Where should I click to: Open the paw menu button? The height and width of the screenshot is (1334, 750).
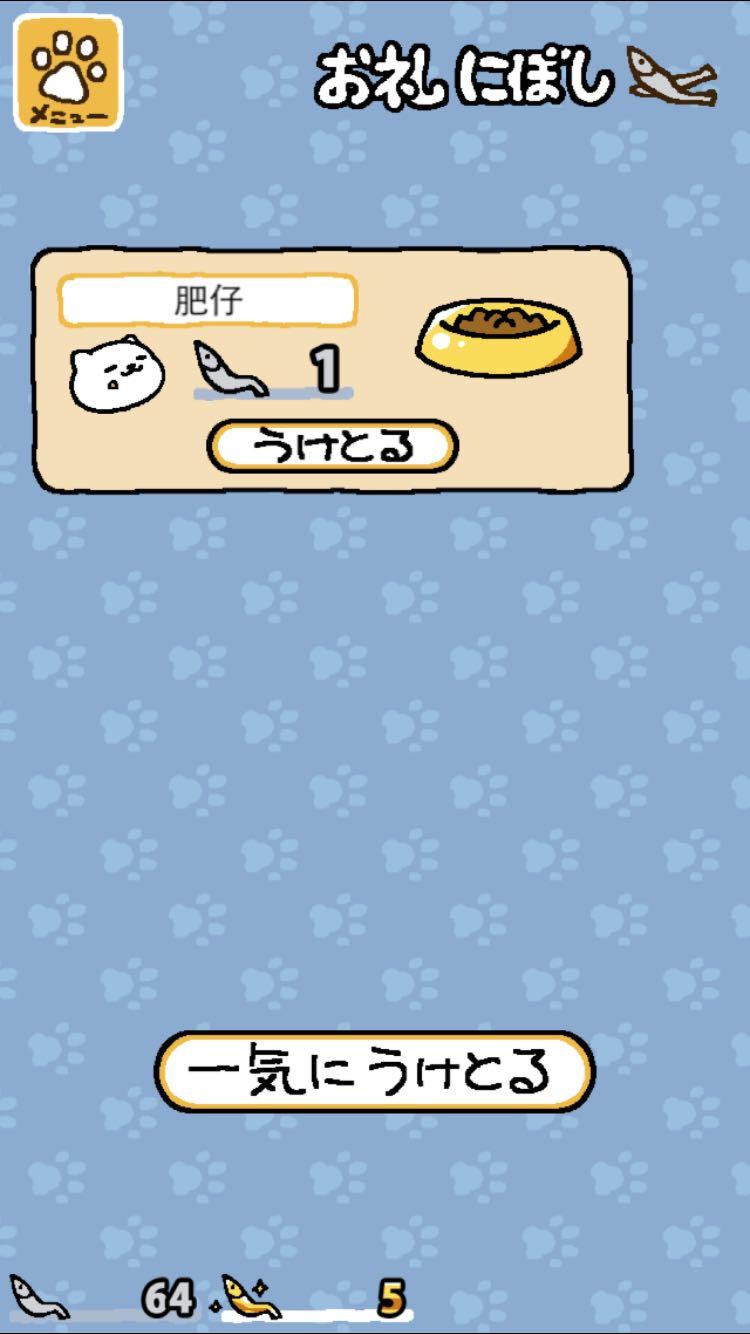click(67, 73)
